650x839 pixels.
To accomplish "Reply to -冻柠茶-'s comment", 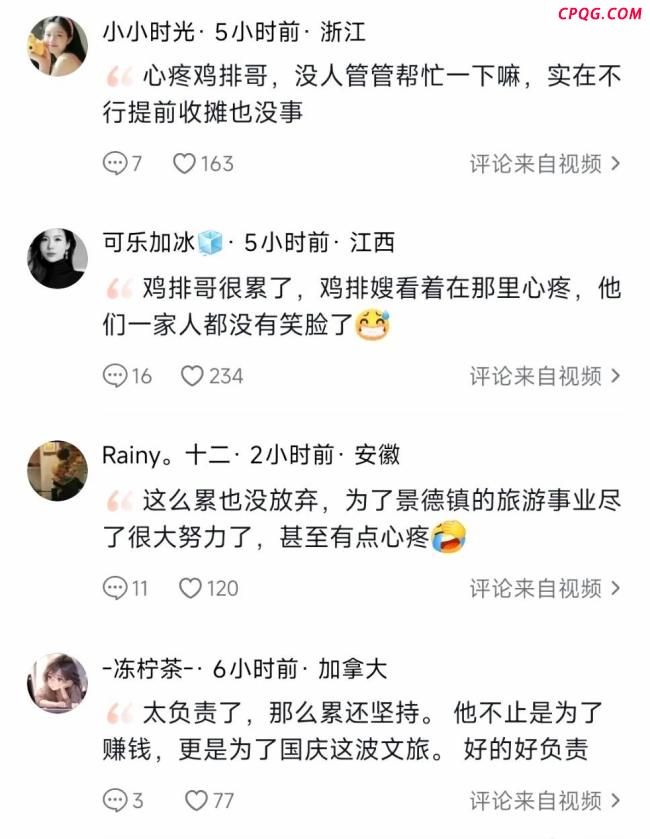I will coord(116,800).
